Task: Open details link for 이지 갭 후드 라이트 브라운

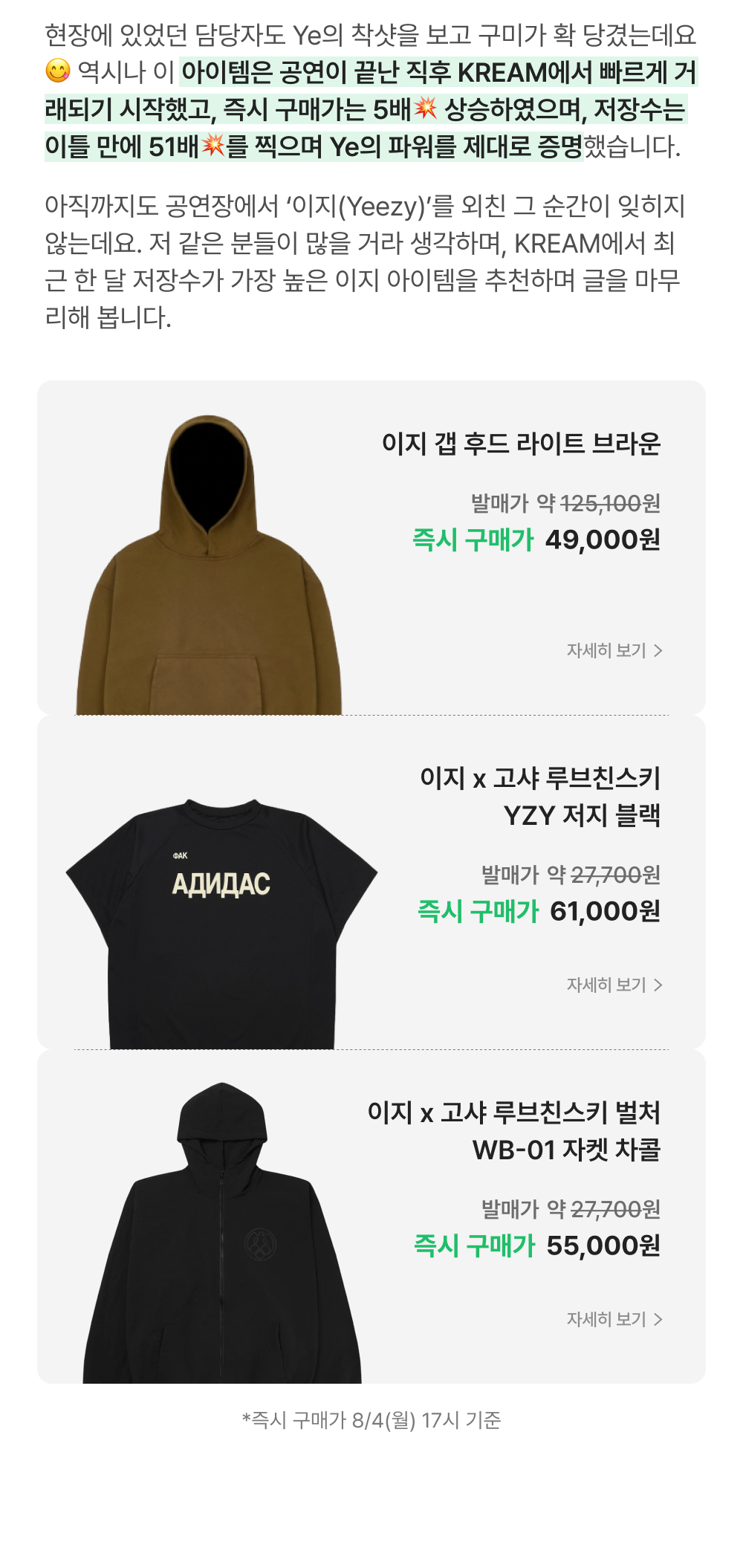Action: click(614, 651)
